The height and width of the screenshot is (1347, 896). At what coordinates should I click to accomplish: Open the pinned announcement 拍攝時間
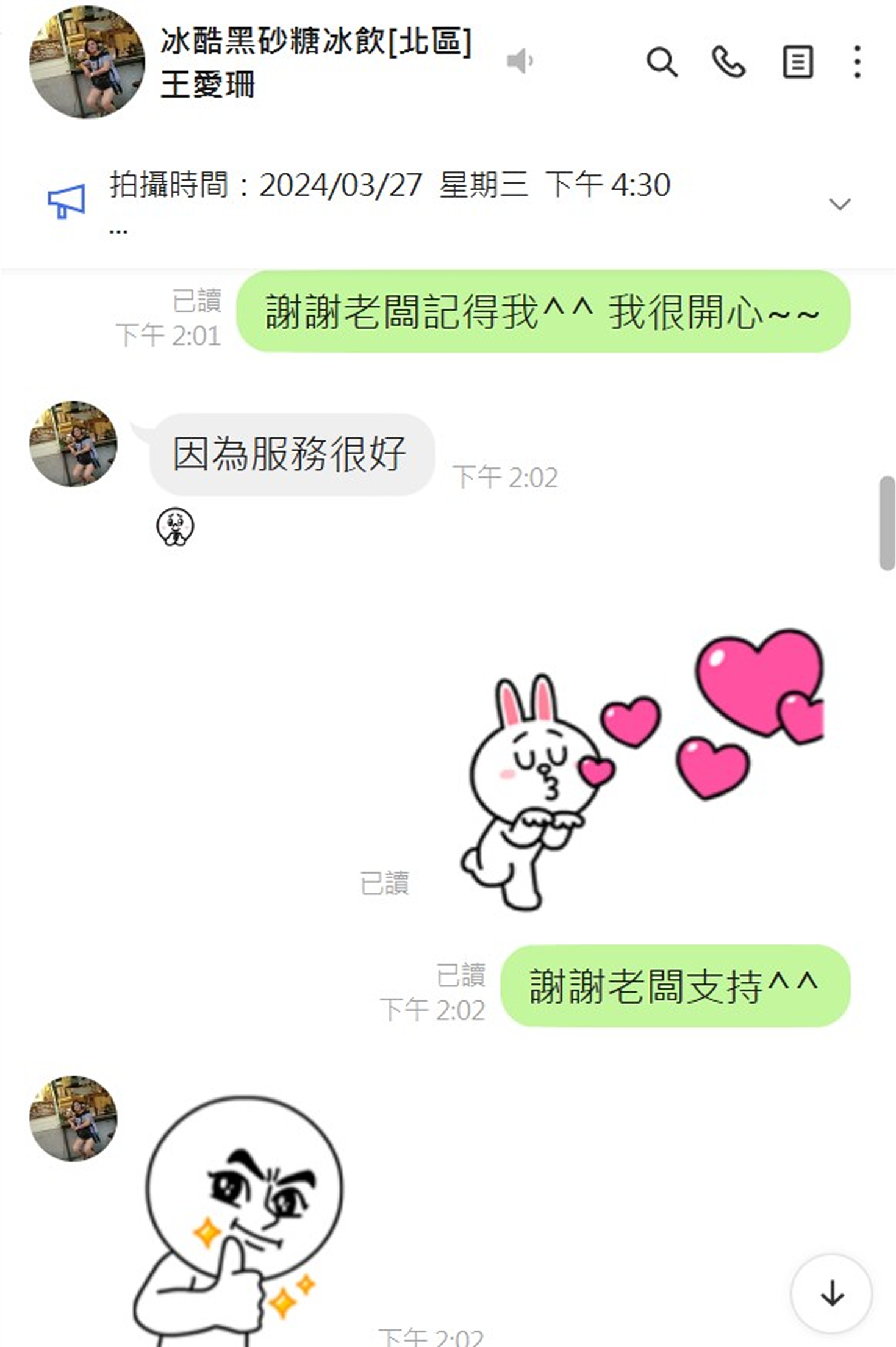[390, 185]
